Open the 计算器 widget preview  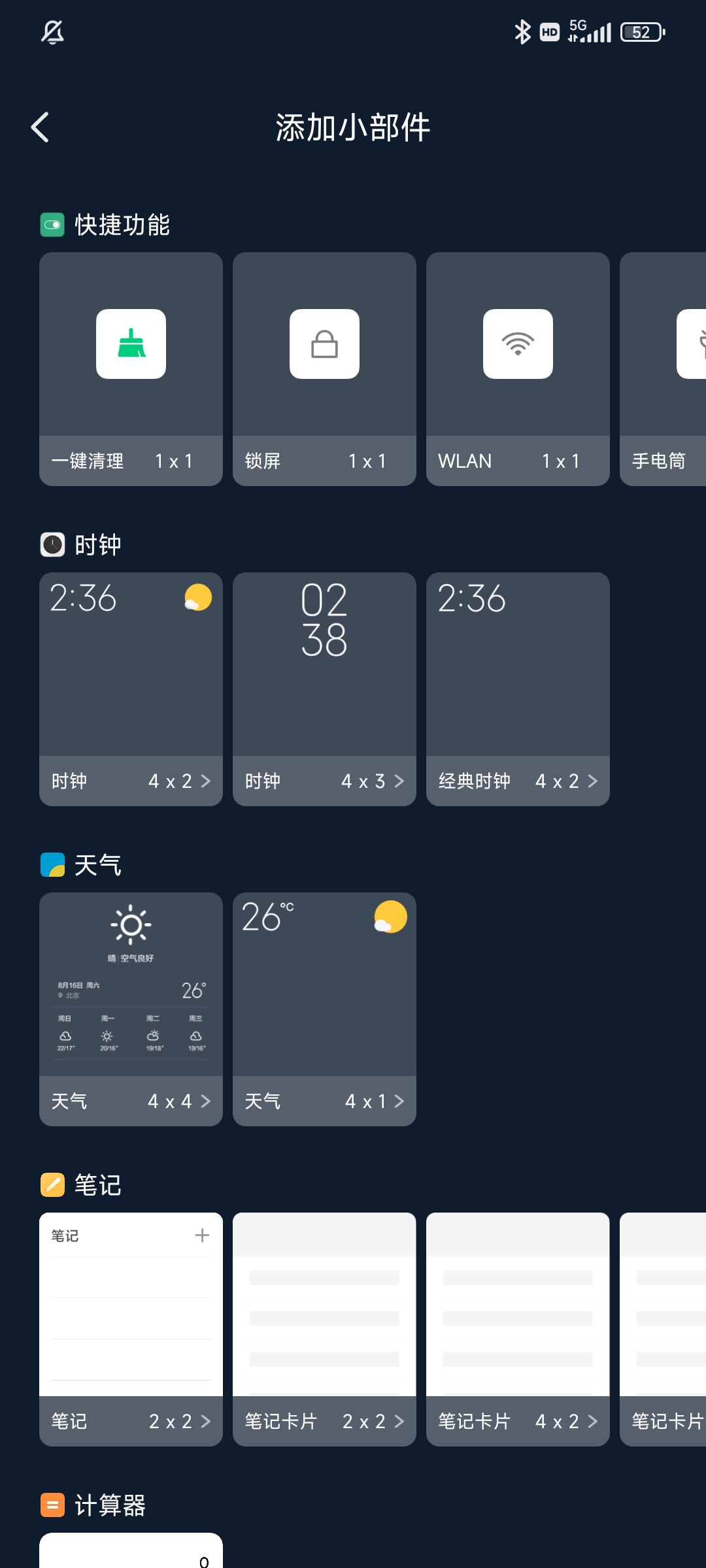point(131,1551)
